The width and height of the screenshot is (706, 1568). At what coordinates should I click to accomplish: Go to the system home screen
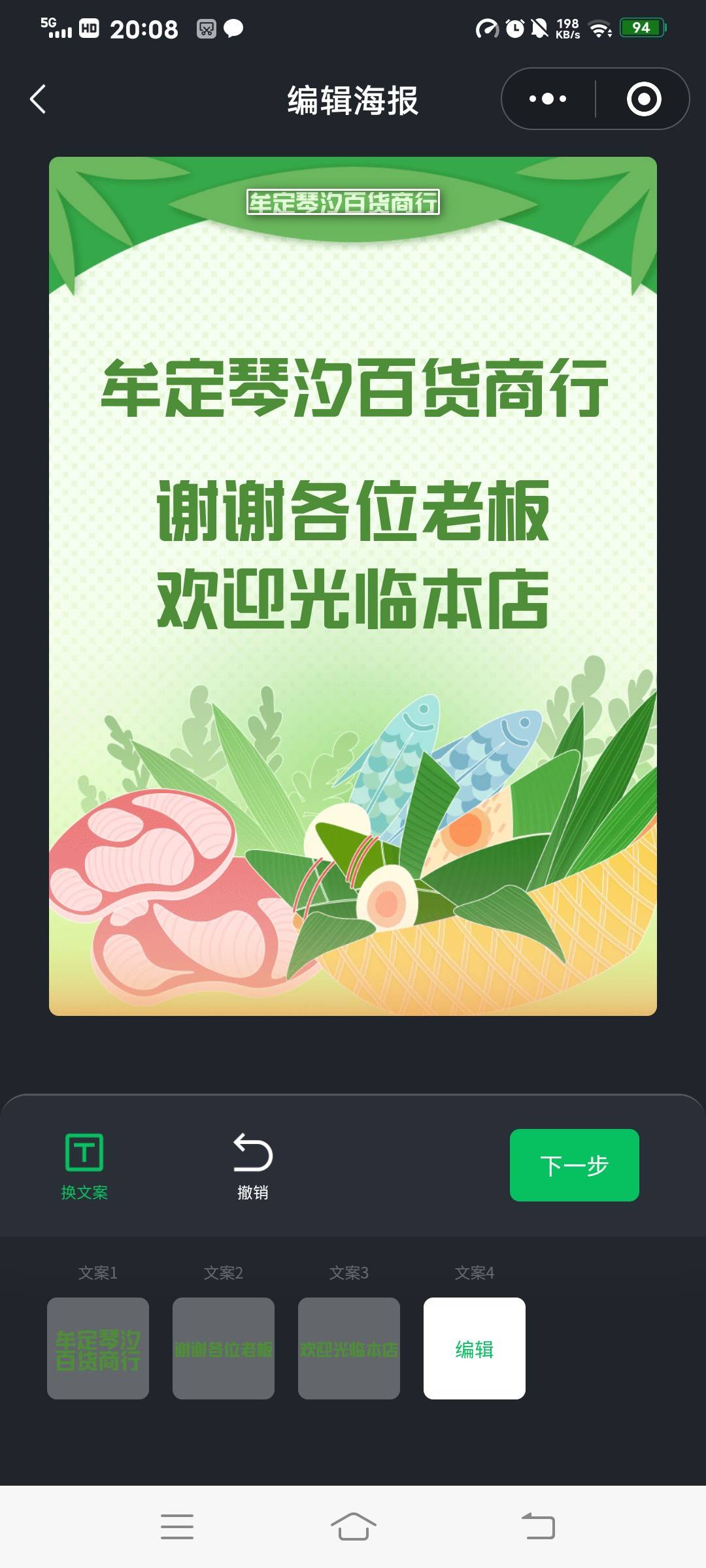tap(353, 1527)
